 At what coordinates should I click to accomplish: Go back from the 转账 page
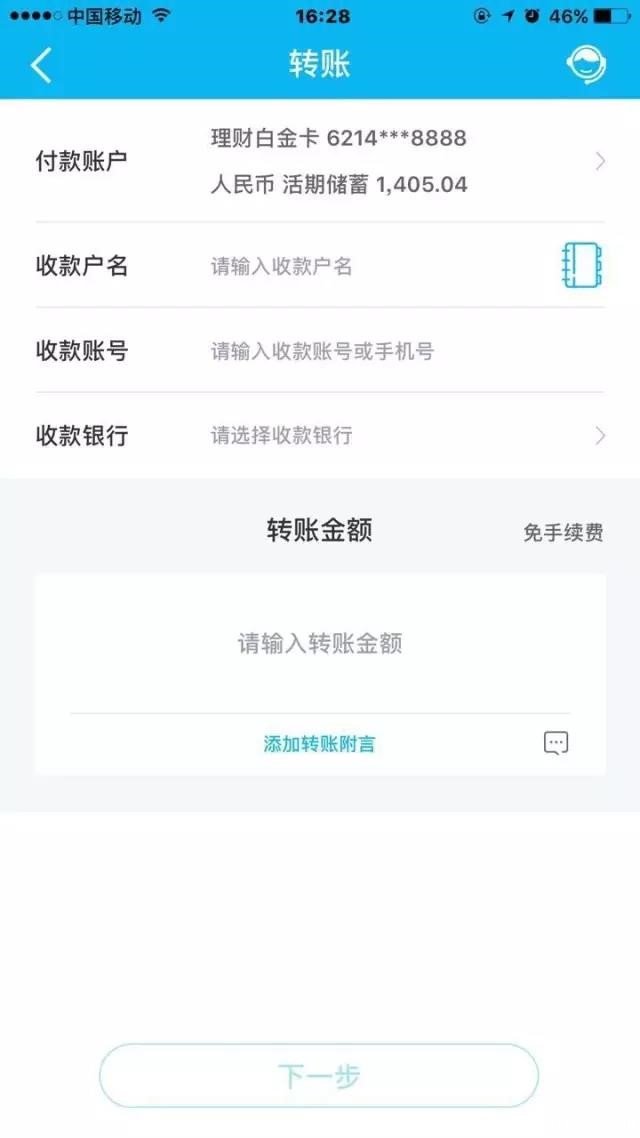click(41, 65)
